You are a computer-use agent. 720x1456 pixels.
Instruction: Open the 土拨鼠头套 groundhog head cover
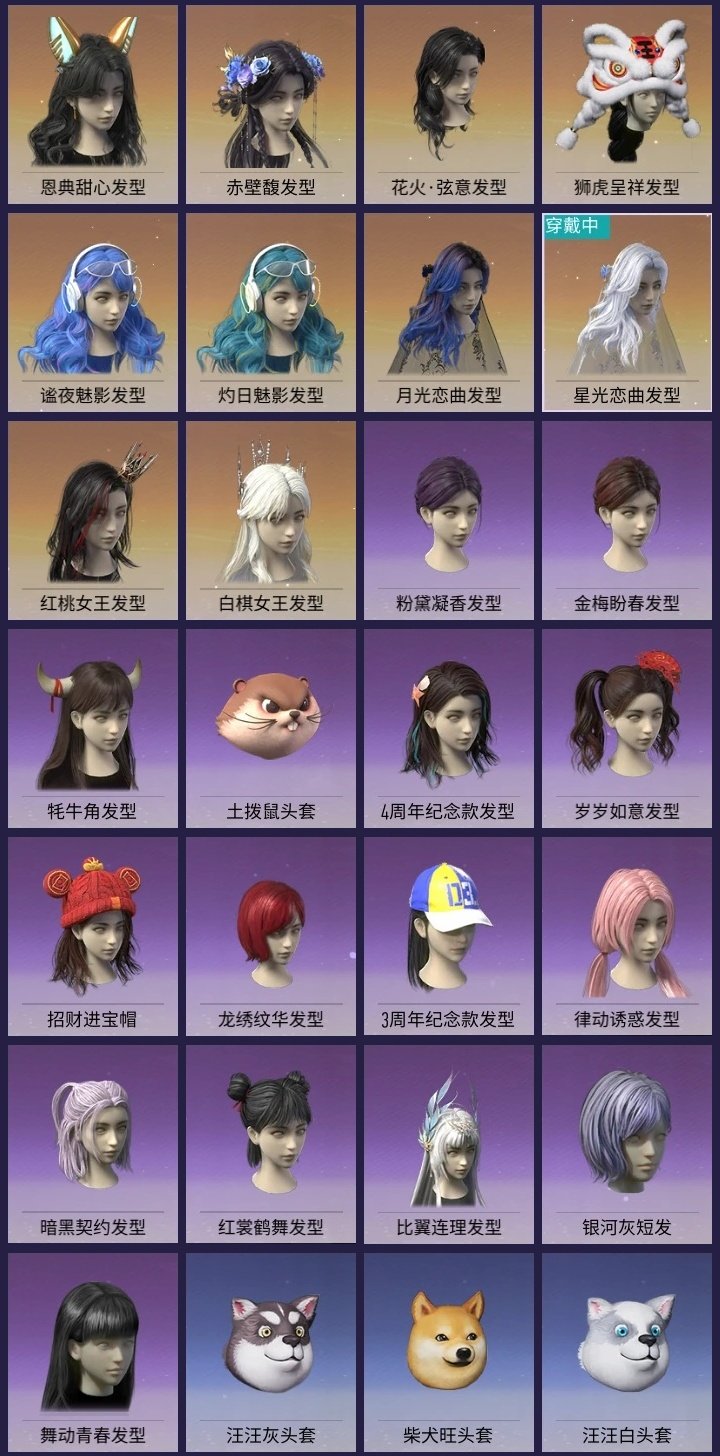pyautogui.click(x=268, y=725)
